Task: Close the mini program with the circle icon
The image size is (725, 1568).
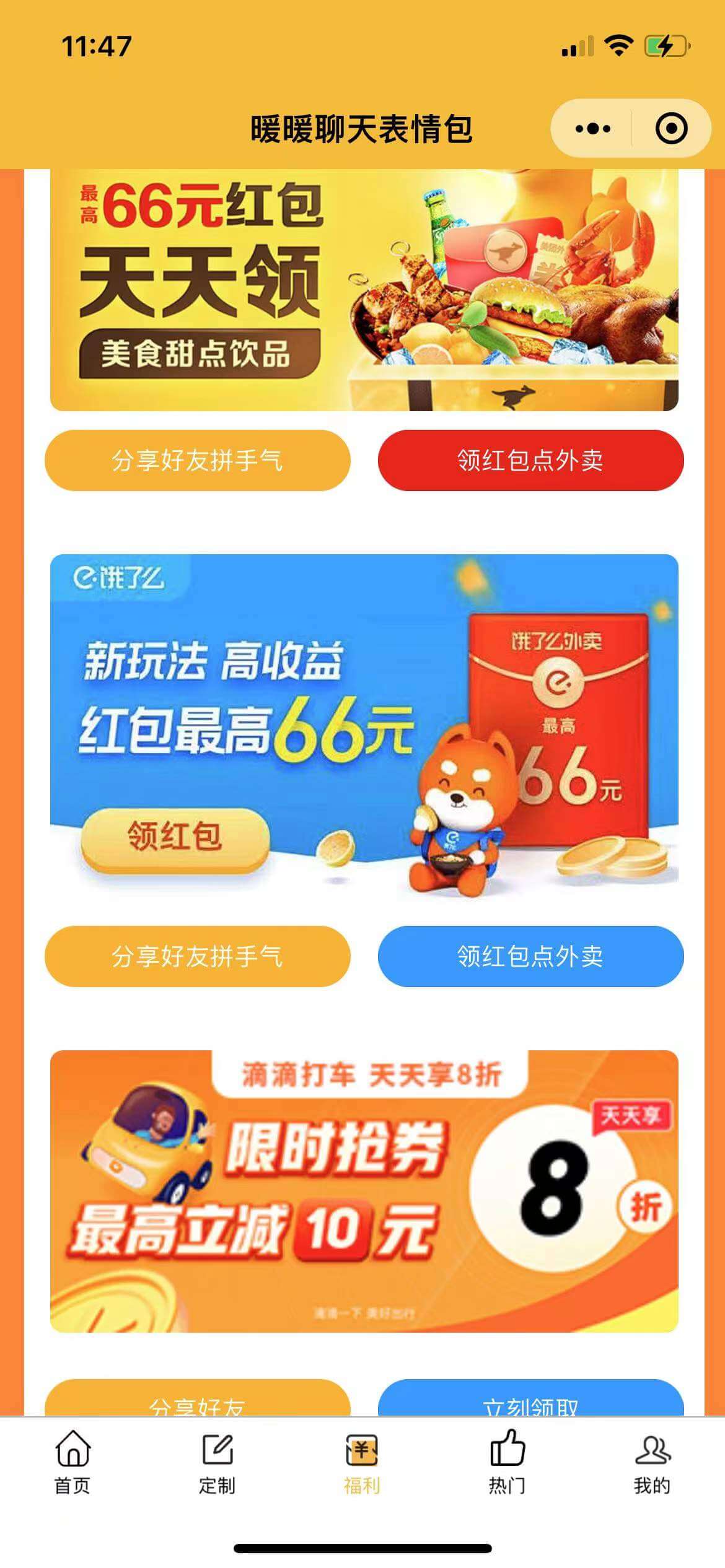Action: pyautogui.click(x=671, y=129)
